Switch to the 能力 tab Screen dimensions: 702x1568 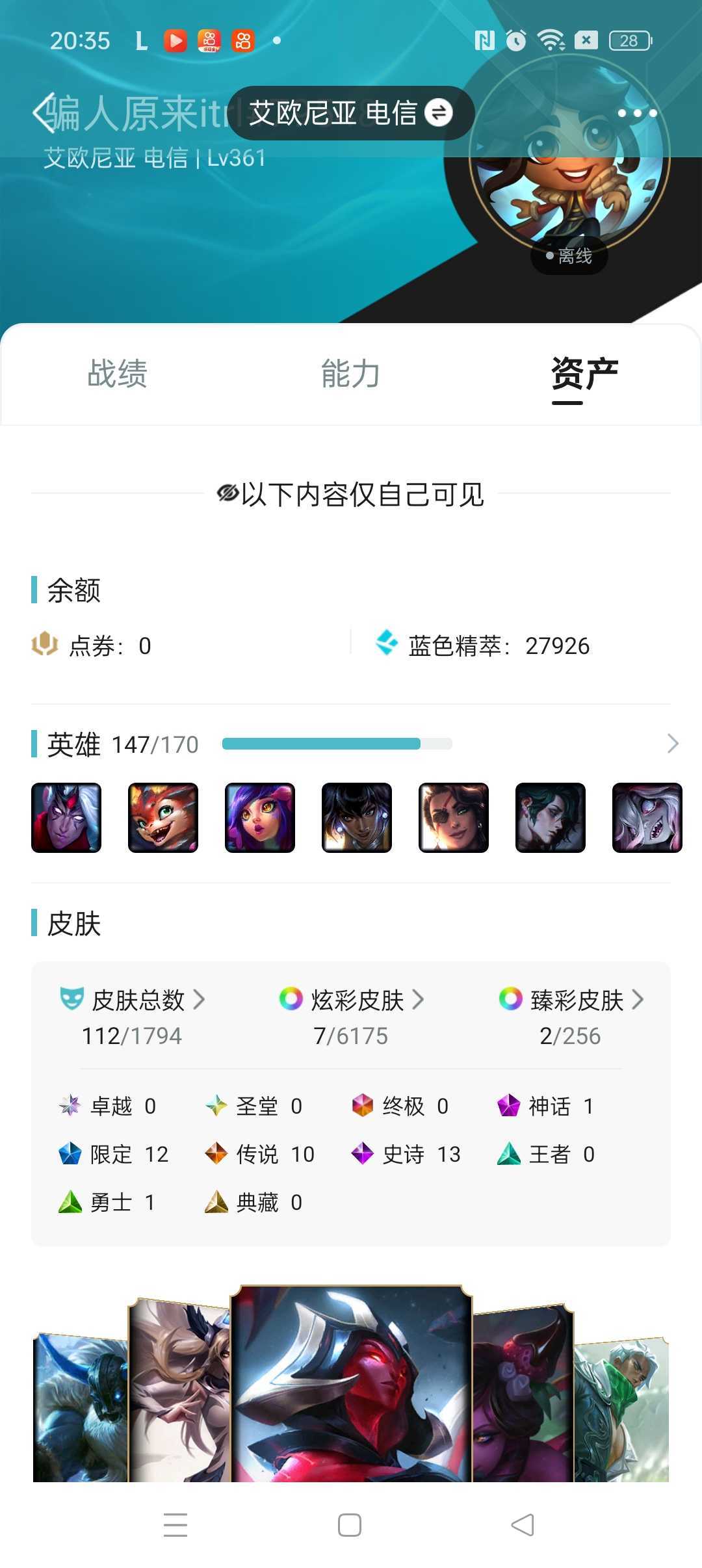350,374
